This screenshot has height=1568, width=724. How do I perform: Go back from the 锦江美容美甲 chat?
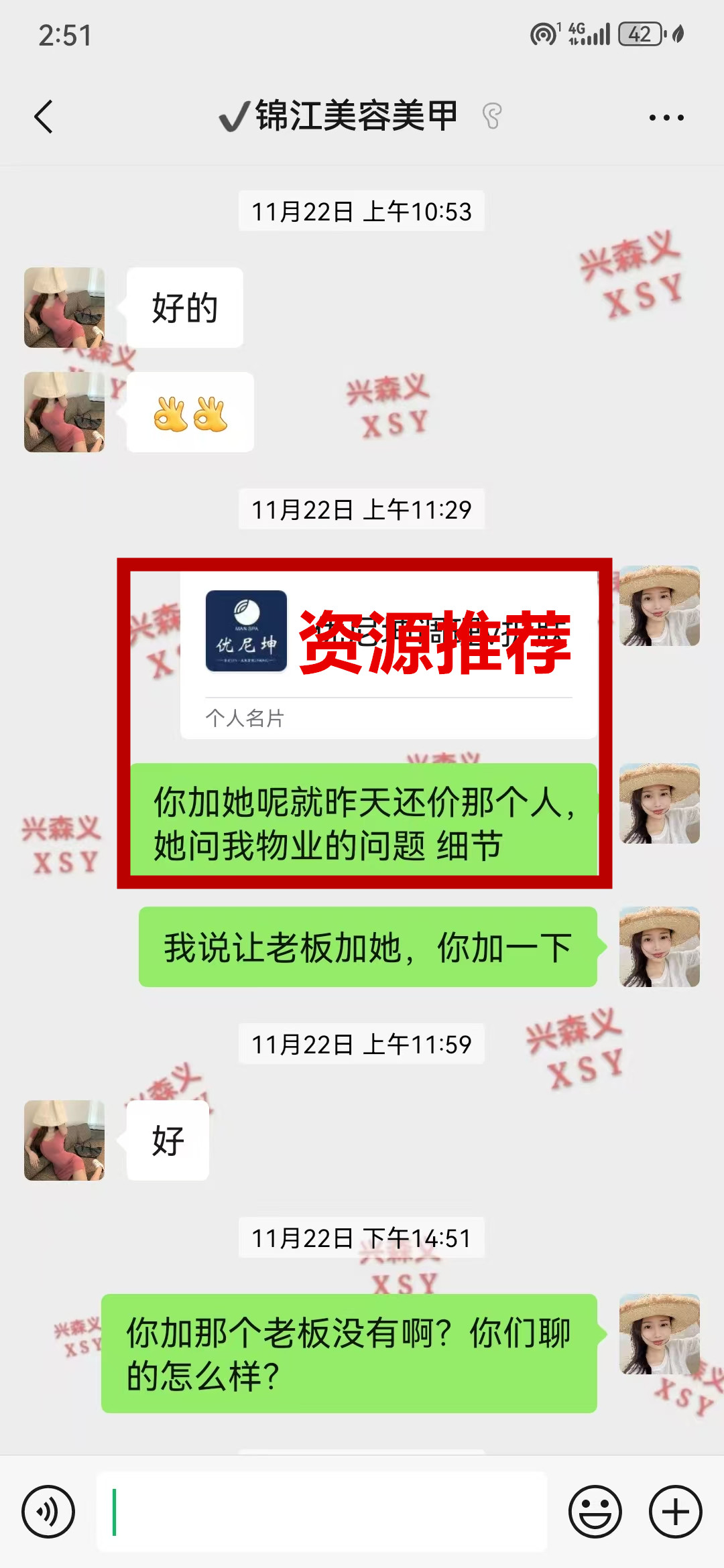pos(44,117)
